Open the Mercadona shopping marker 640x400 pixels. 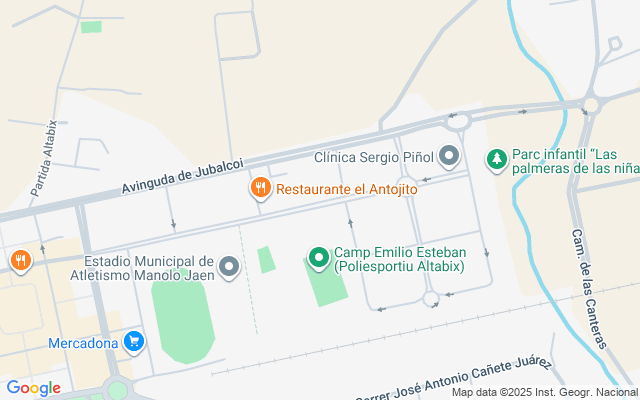134,343
